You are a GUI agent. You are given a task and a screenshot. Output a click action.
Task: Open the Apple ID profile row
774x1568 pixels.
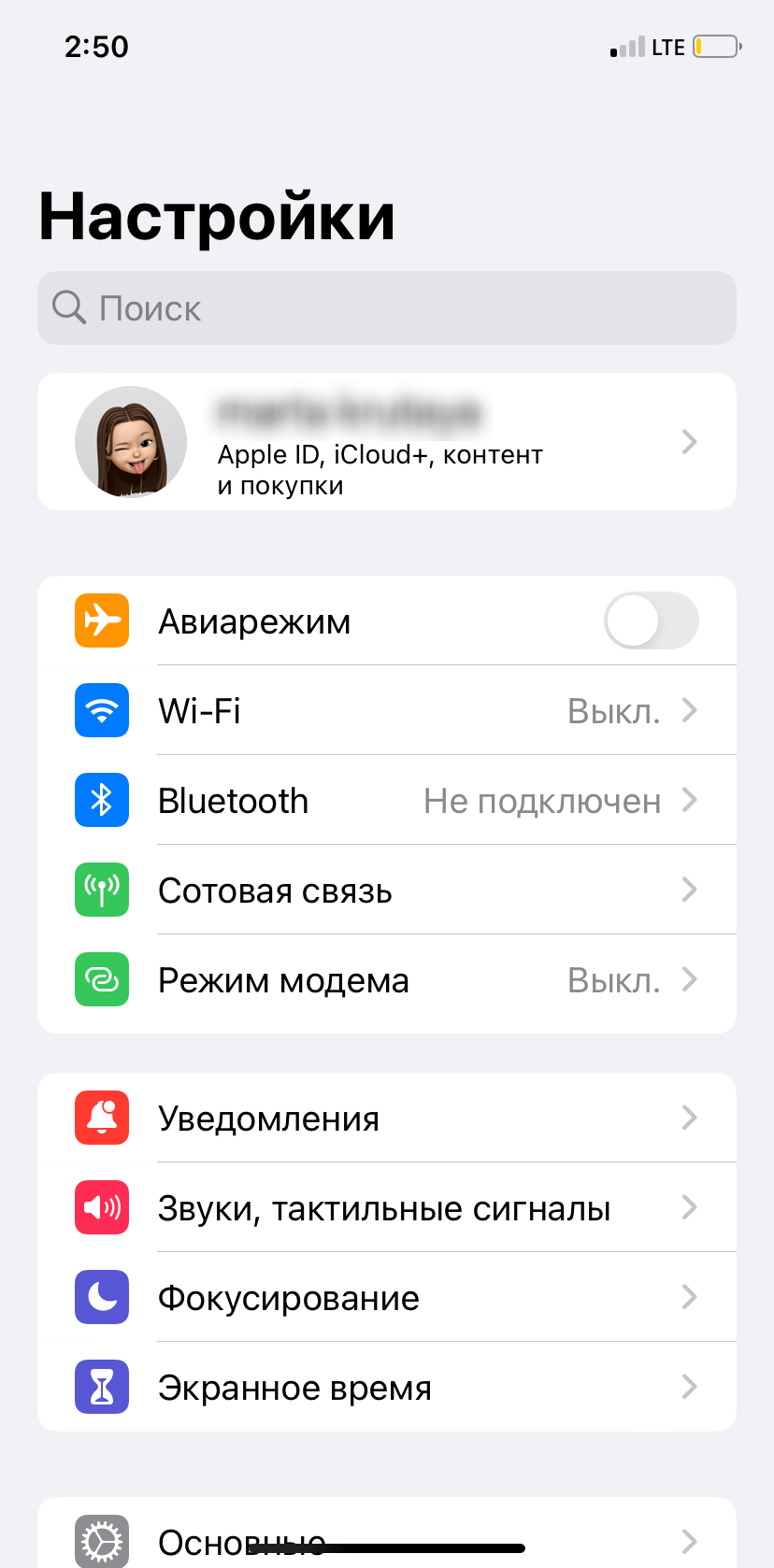pyautogui.click(x=387, y=441)
